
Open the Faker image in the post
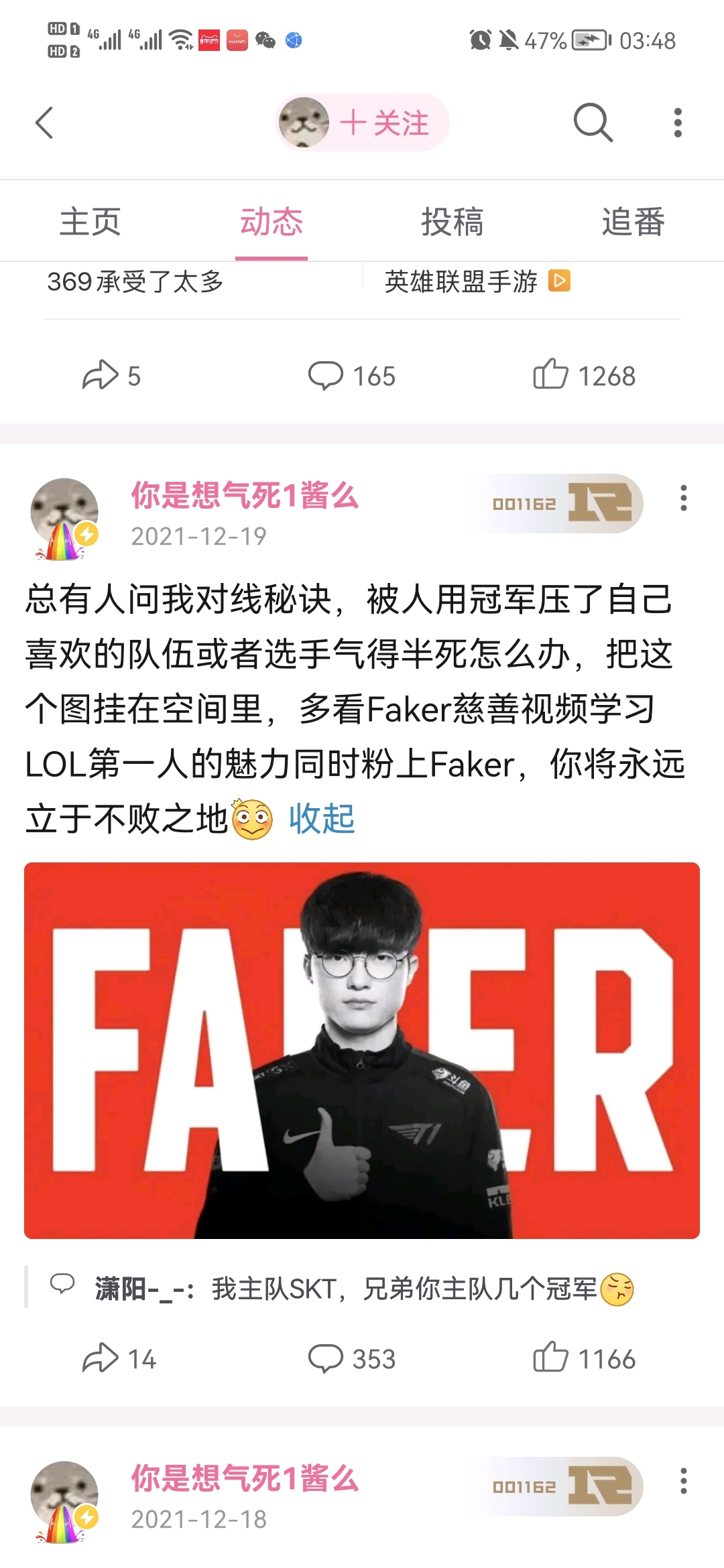click(362, 1050)
